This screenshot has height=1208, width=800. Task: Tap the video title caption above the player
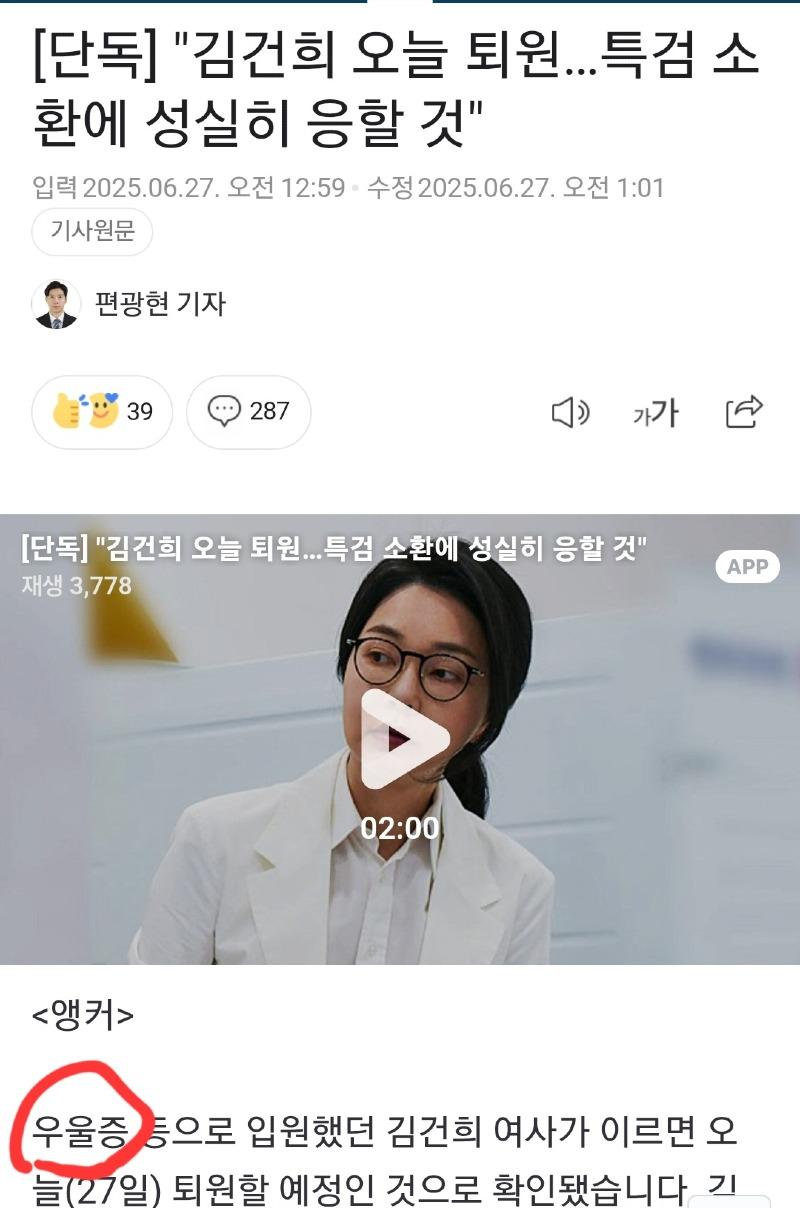(334, 547)
